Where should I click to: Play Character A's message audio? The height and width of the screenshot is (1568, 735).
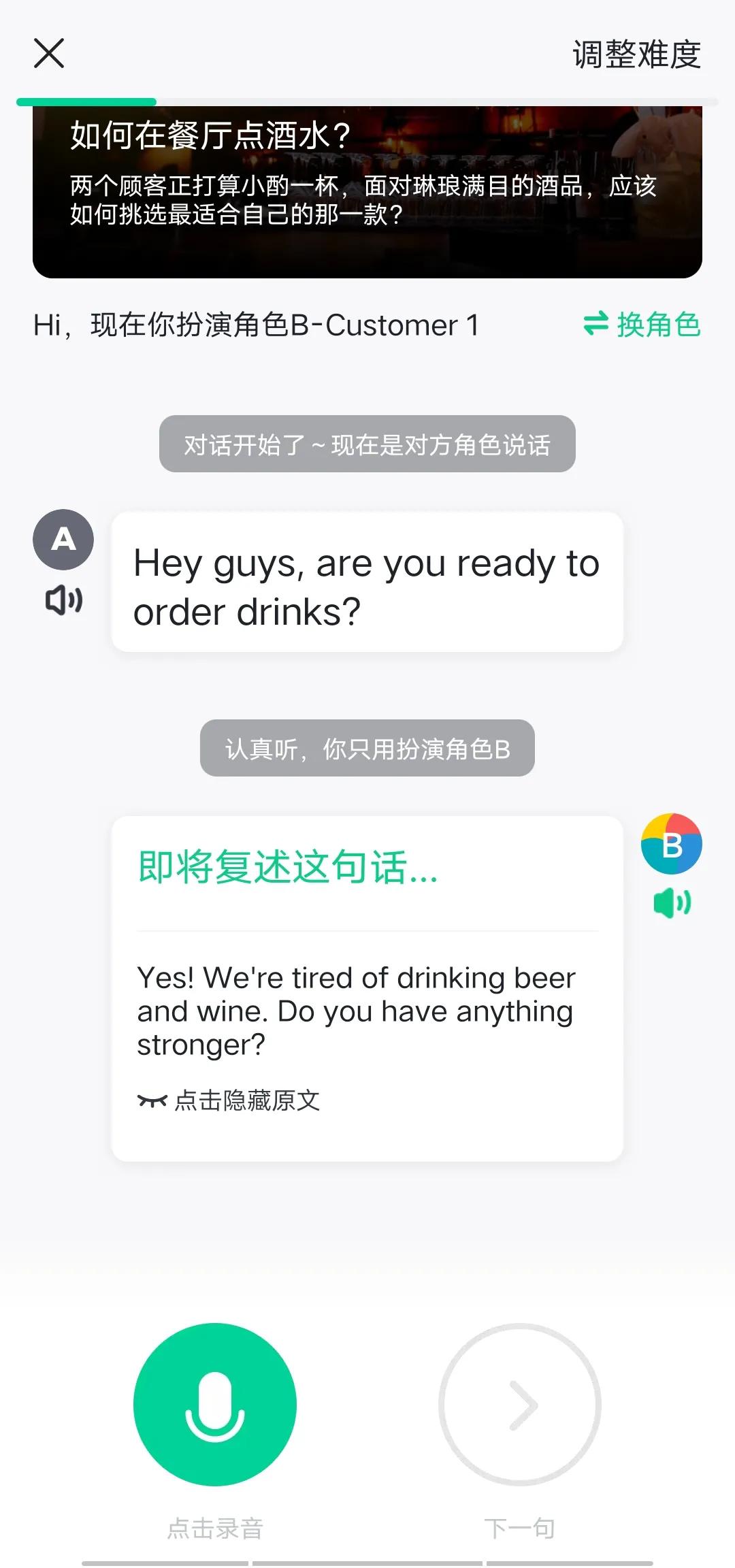(x=63, y=600)
